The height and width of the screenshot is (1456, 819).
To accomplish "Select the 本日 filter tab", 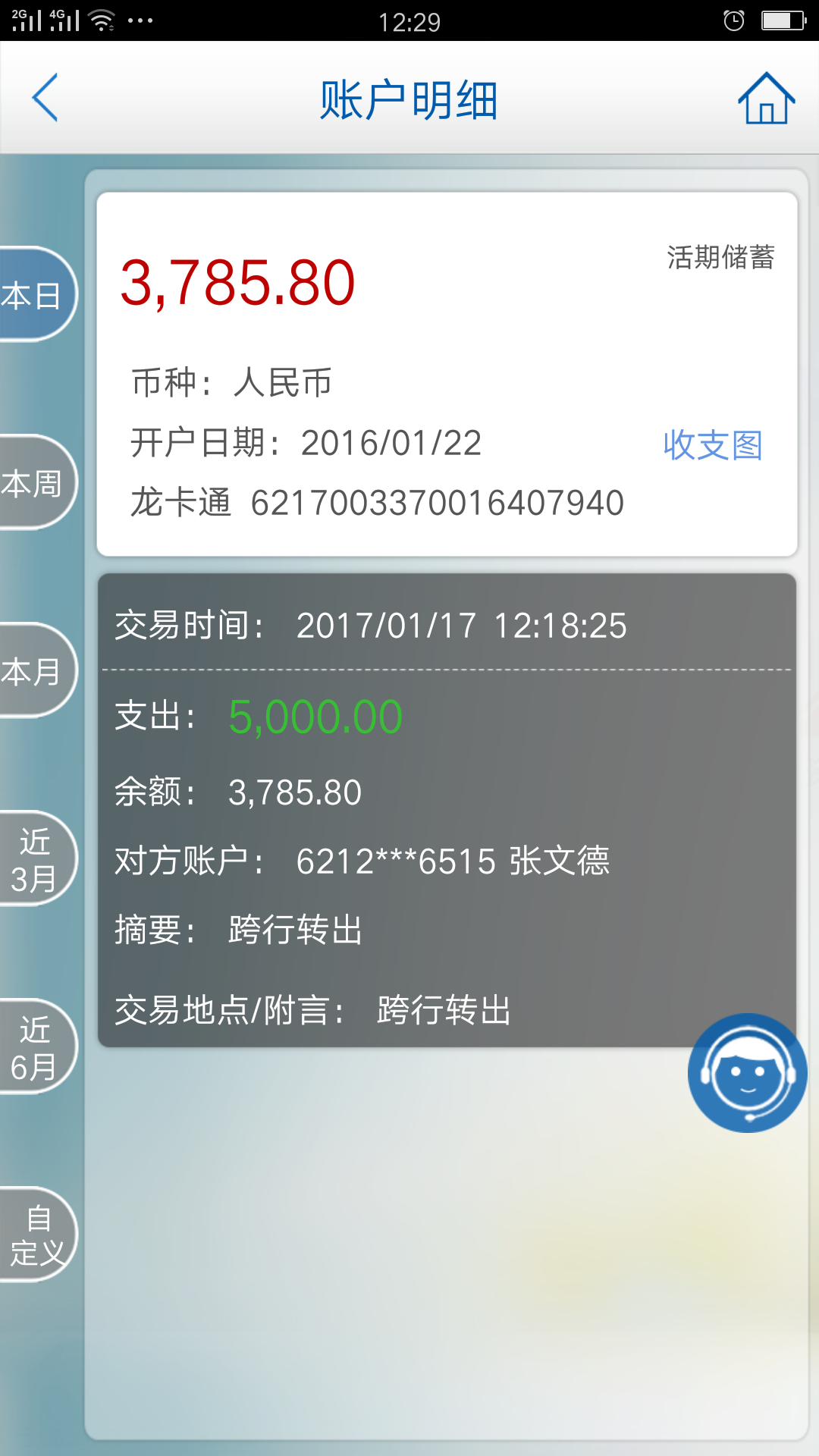I will (x=34, y=294).
